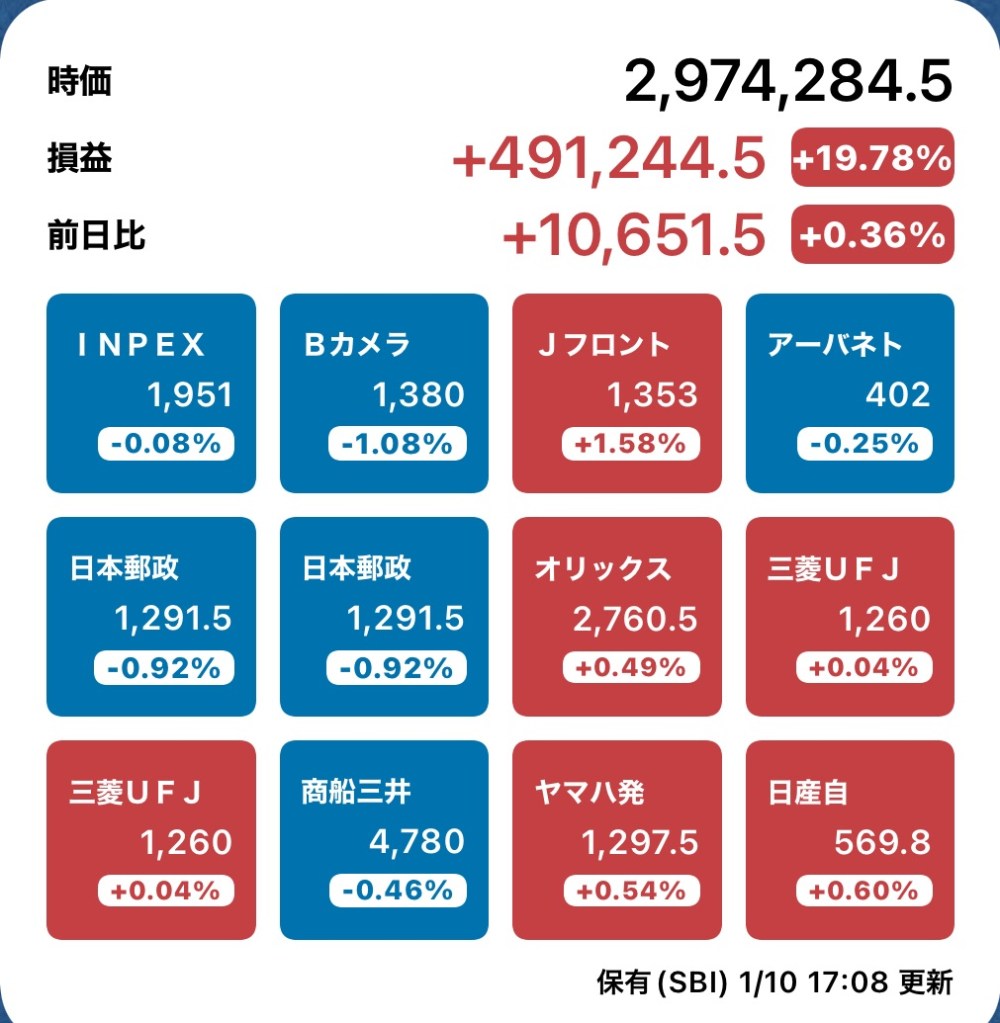Select the Bカメラ stock card
The height and width of the screenshot is (1023, 1000).
click(384, 393)
